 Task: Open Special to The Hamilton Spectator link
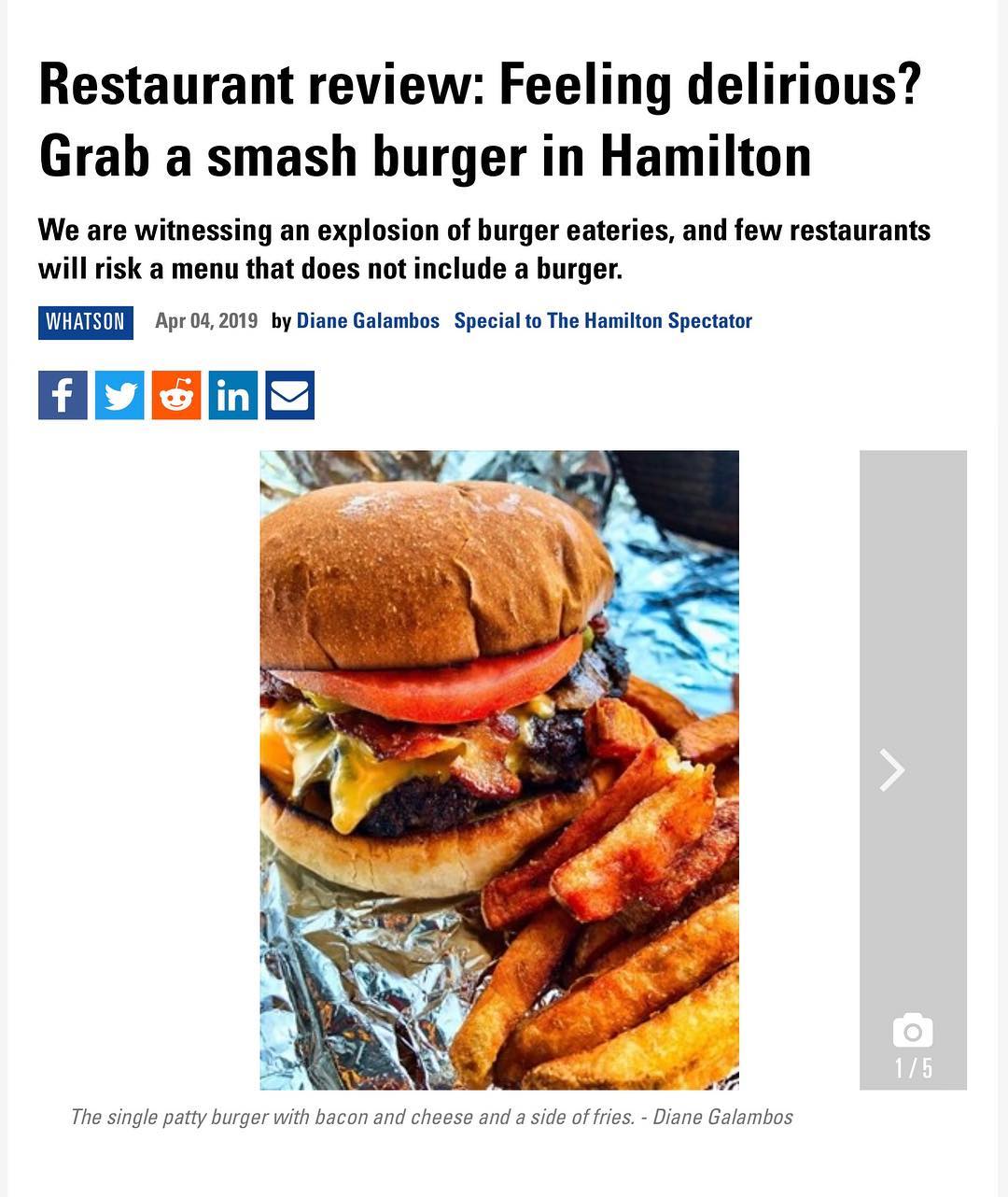pyautogui.click(x=603, y=321)
